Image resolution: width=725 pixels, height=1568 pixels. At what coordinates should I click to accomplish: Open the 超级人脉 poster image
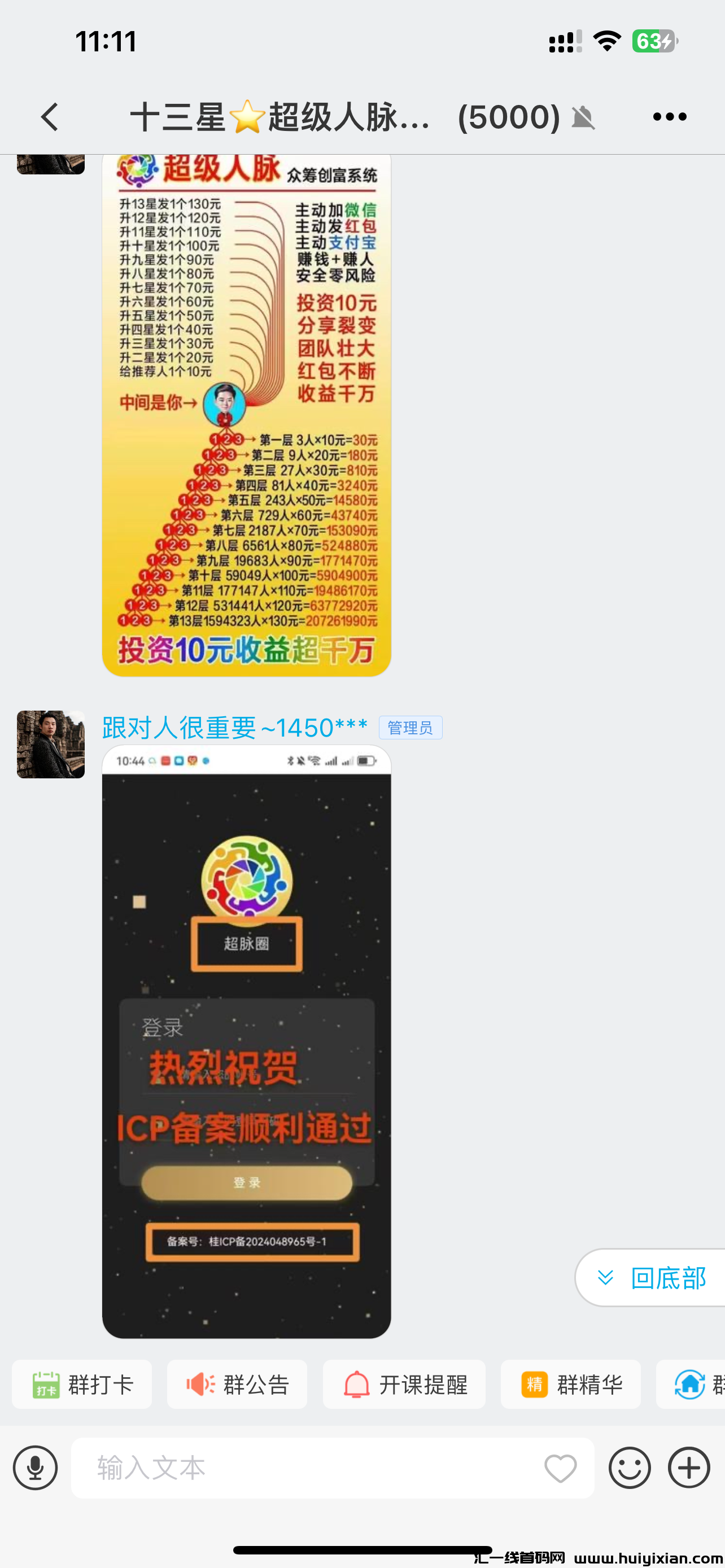click(246, 414)
